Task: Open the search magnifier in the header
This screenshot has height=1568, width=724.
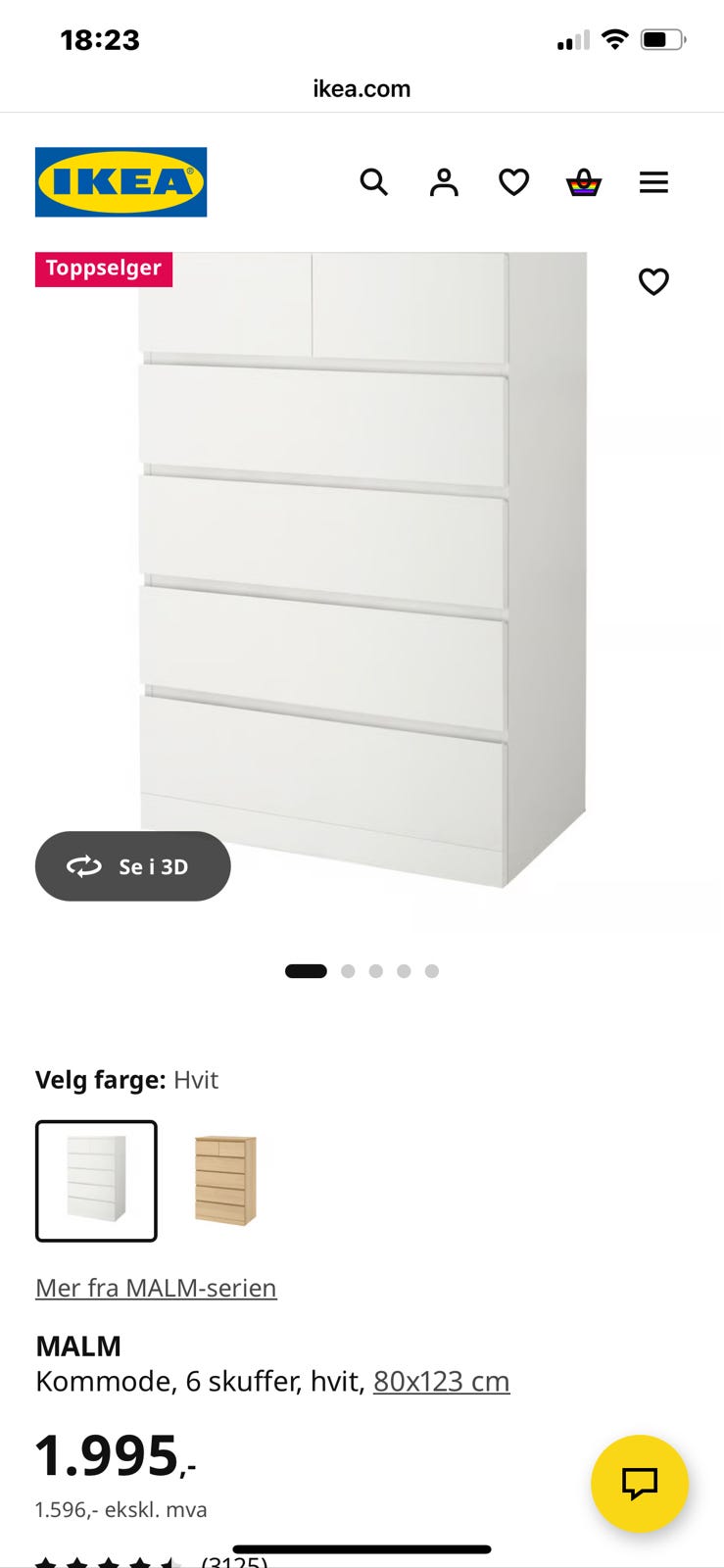Action: pyautogui.click(x=373, y=182)
